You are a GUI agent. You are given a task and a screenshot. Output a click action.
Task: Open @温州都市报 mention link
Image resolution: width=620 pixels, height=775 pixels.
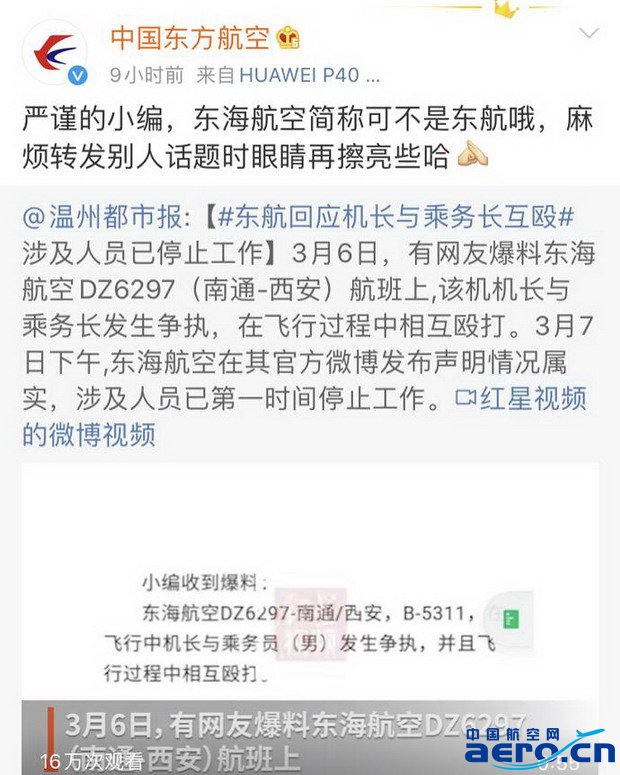(102, 217)
